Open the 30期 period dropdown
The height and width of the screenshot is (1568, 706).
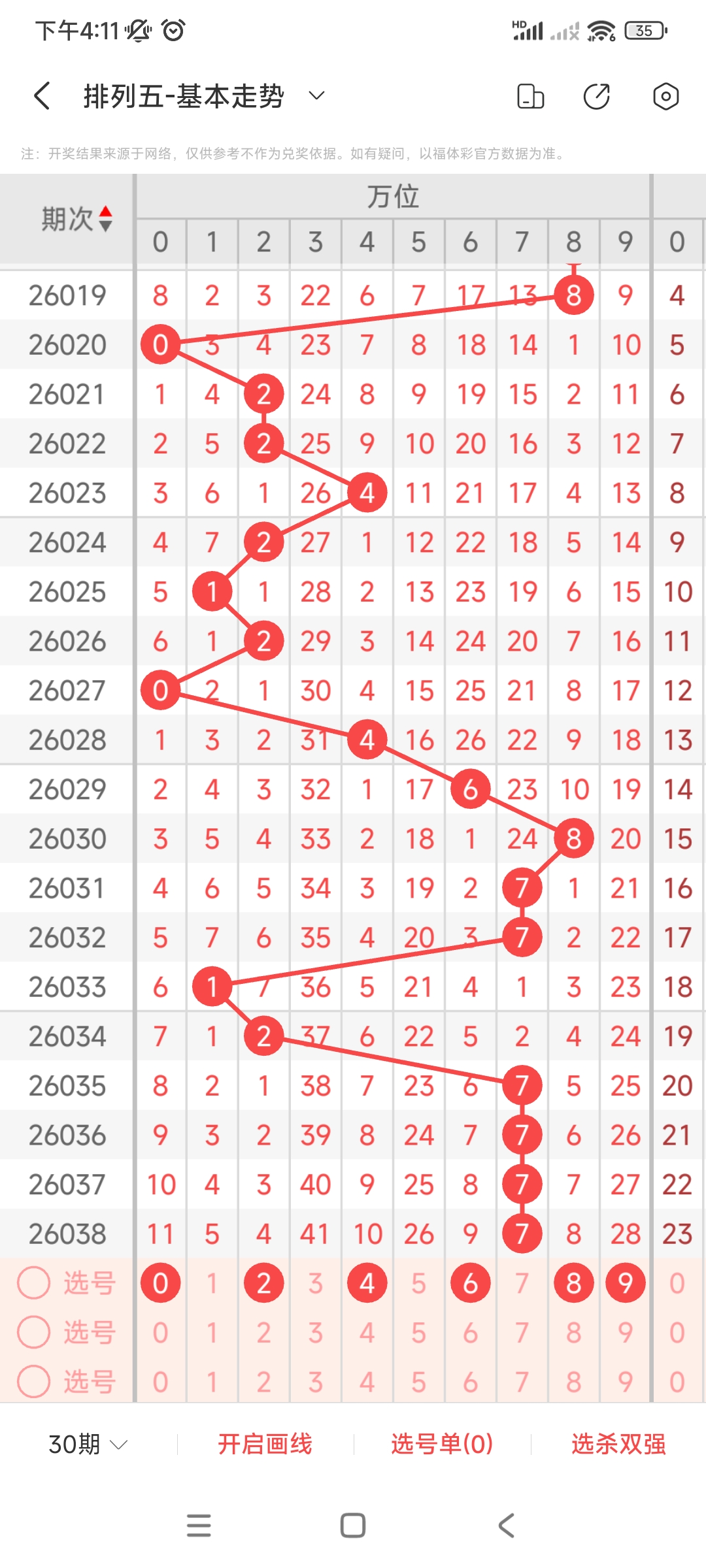click(x=86, y=1445)
